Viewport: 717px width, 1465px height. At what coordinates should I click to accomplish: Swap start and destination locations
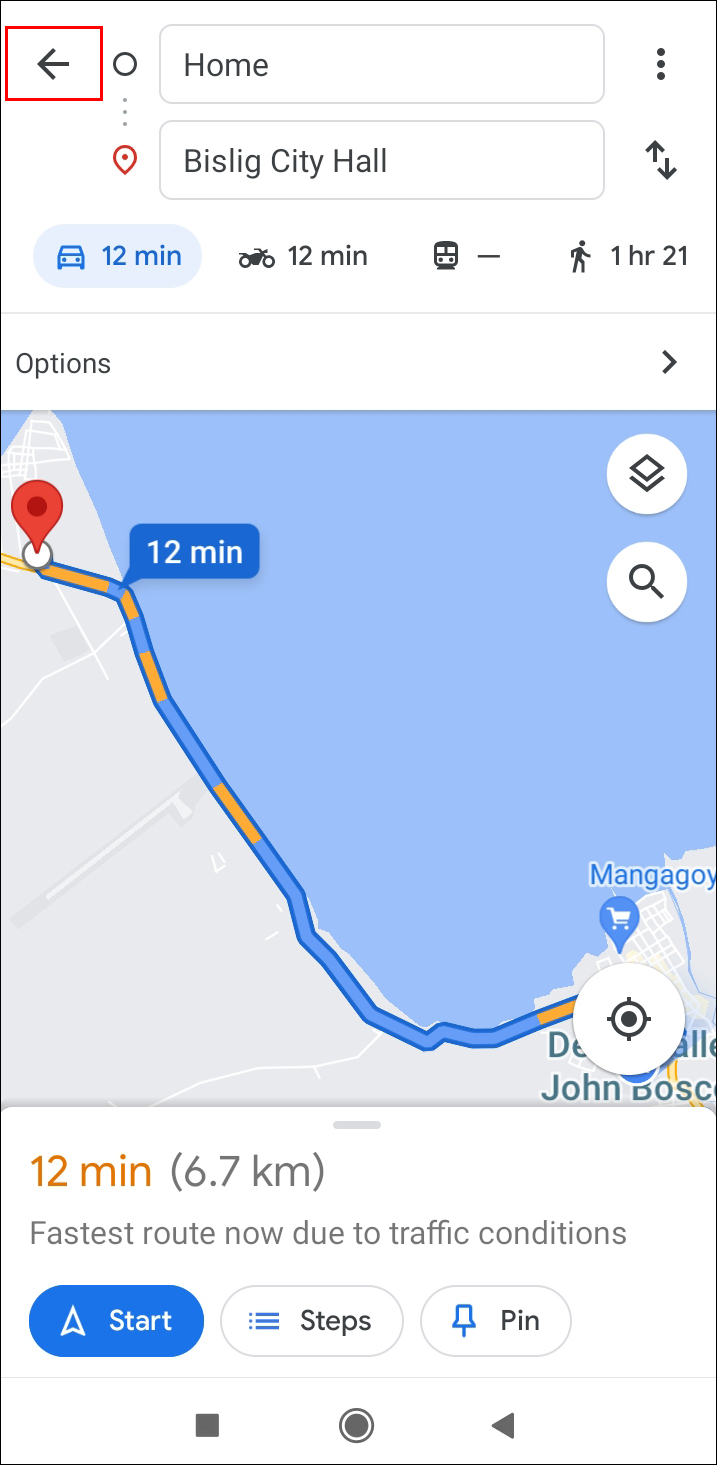660,161
